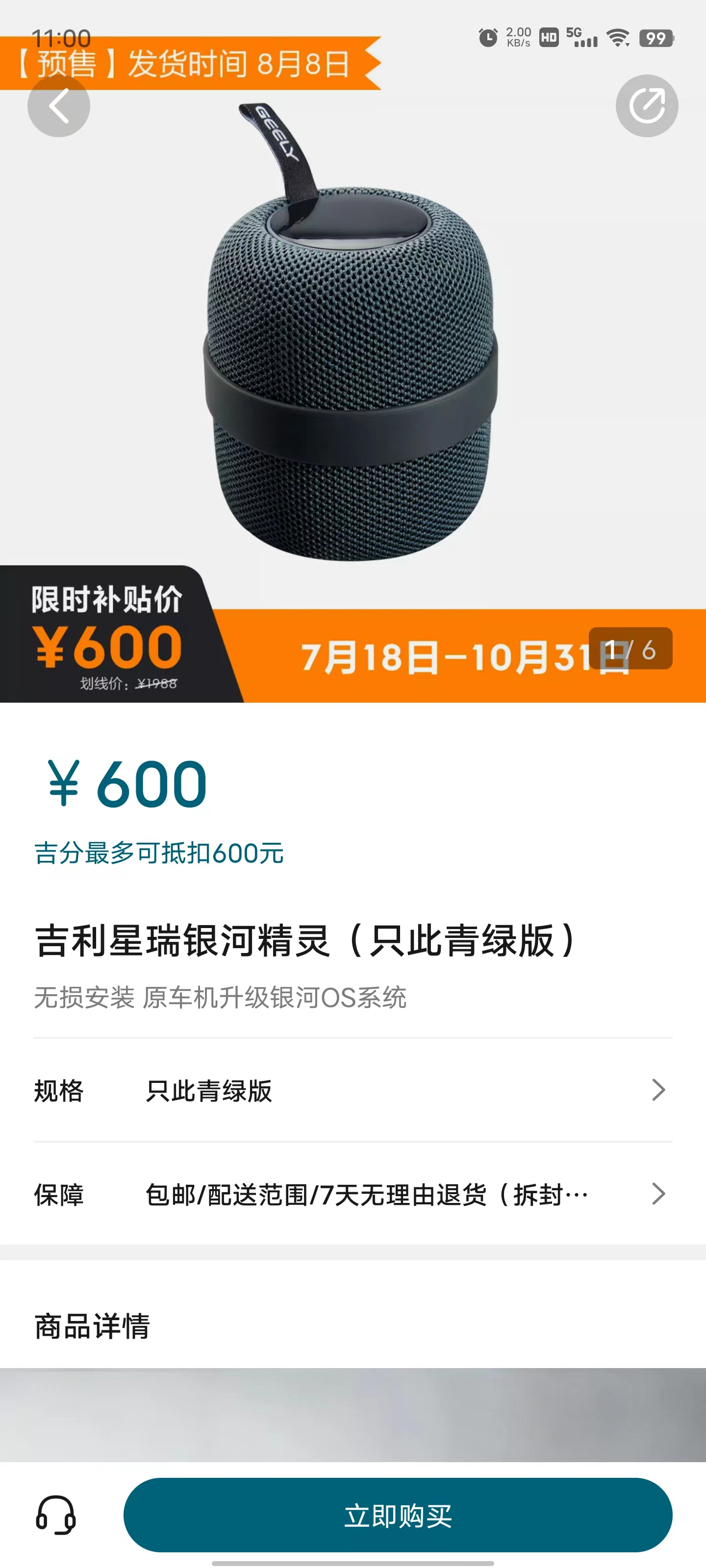
Task: Tap the alarm clock icon in status bar
Action: [487, 37]
